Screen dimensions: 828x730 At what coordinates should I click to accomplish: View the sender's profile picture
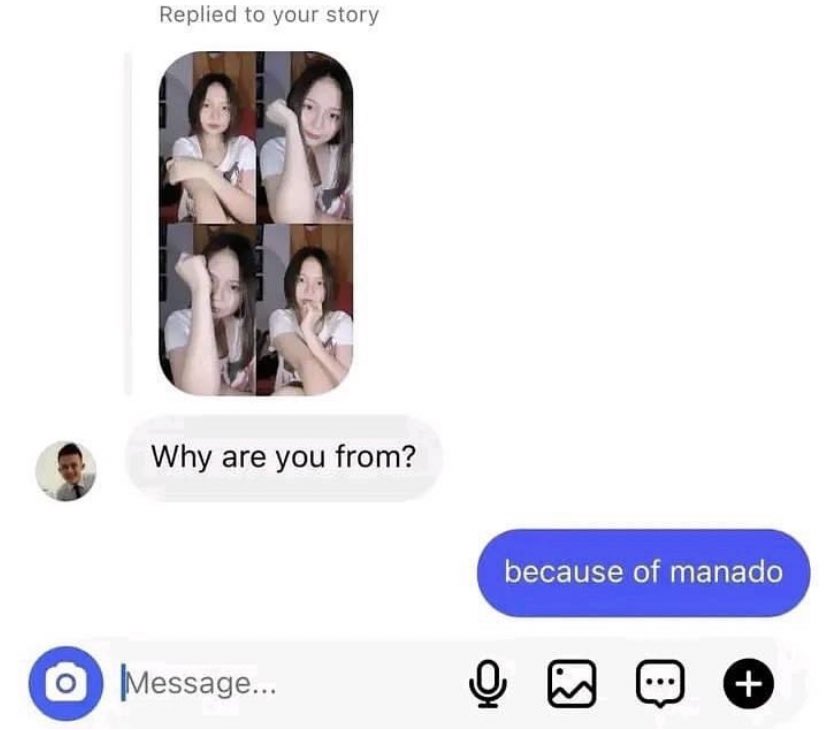point(66,471)
